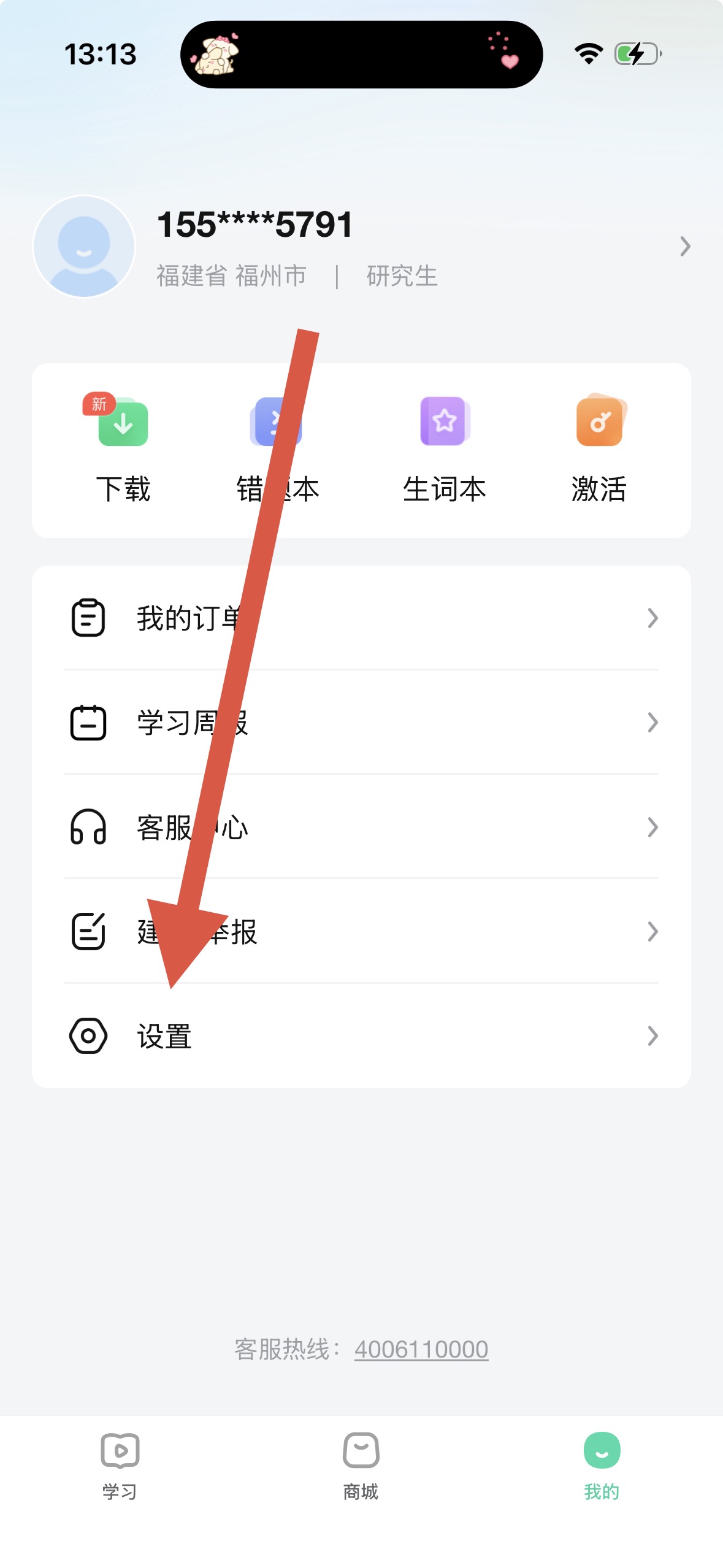Go to 客服中心 customer service

[x=361, y=828]
